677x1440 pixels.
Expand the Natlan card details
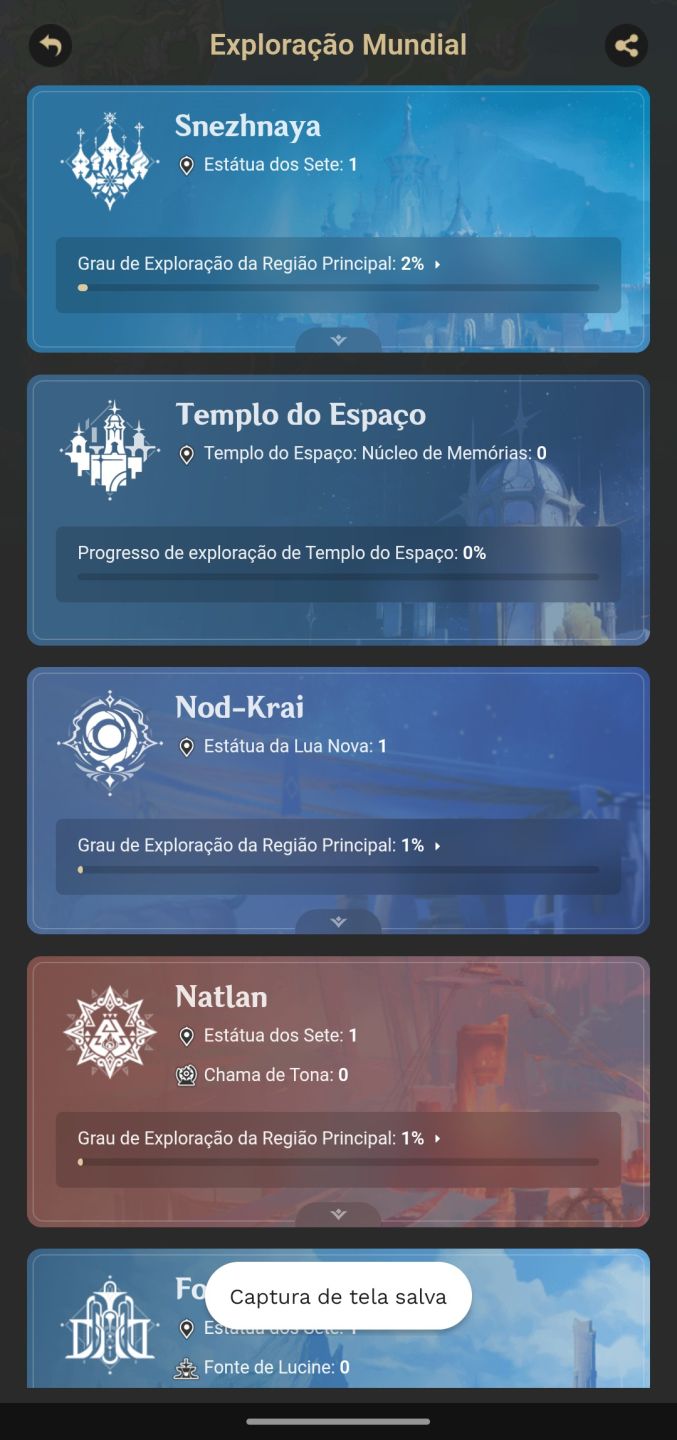coord(338,1214)
